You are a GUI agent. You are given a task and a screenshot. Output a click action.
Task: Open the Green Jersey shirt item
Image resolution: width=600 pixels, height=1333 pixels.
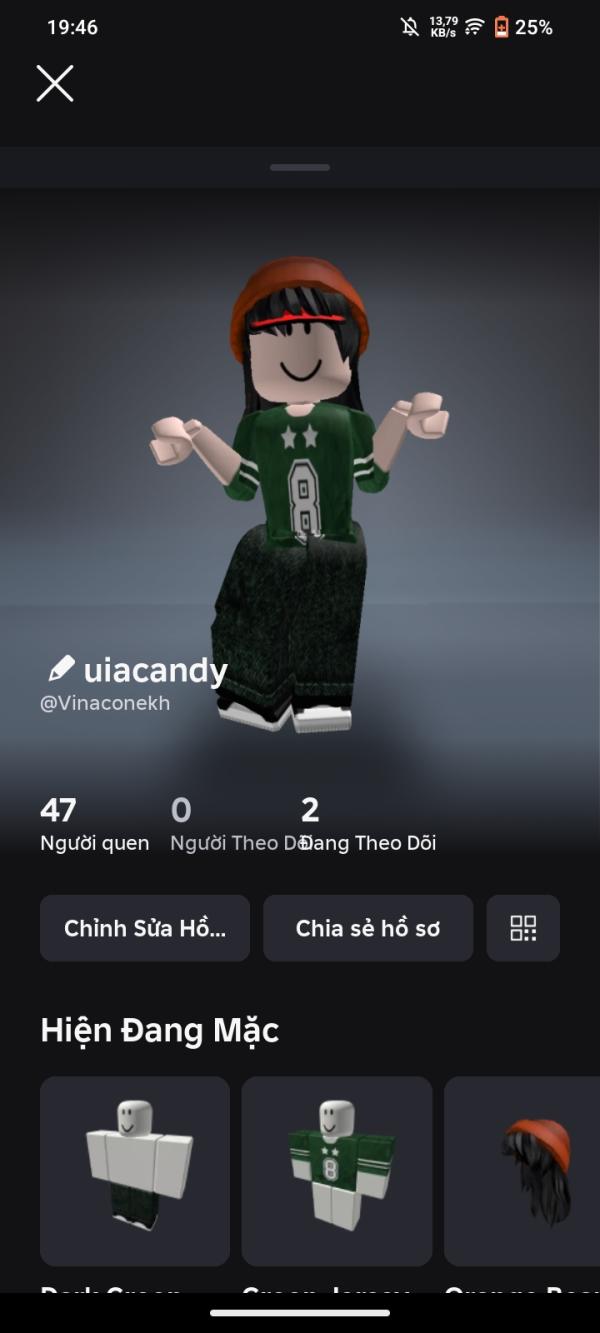click(x=337, y=1171)
